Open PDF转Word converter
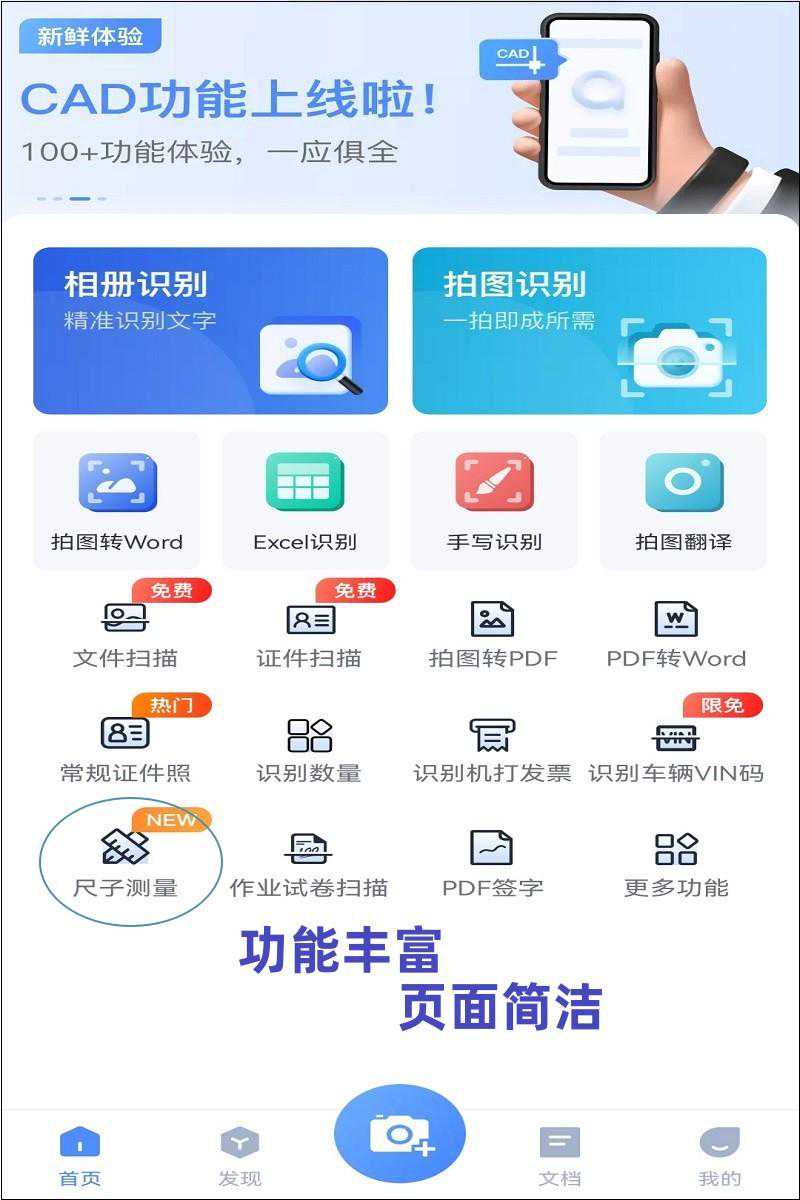Screen dimensions: 800x1200 676,633
